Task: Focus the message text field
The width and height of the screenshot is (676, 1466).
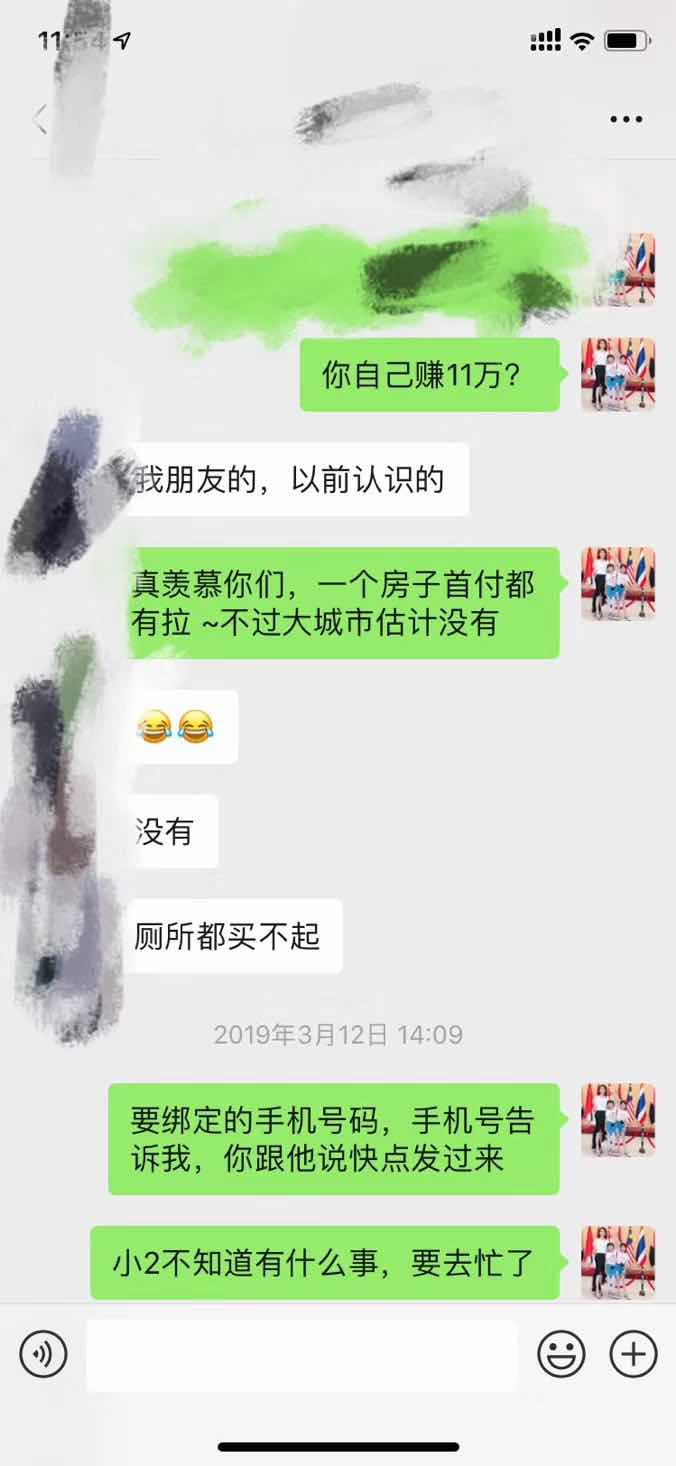Action: point(301,1355)
